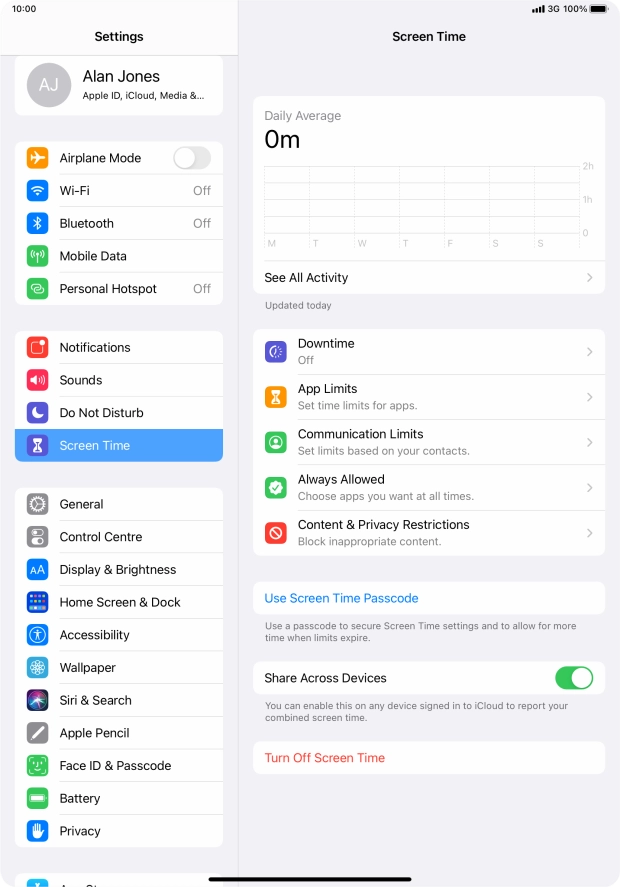This screenshot has width=620, height=887.
Task: Open Content & Privacy Restrictions
Action: (428, 532)
